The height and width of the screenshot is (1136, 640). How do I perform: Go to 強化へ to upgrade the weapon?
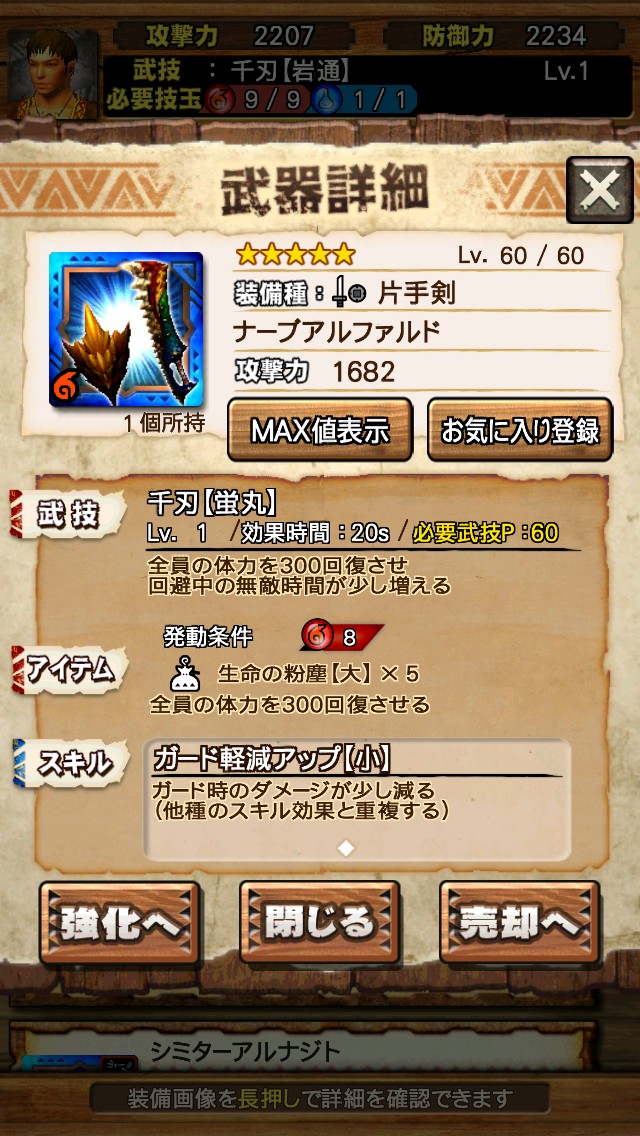pyautogui.click(x=120, y=922)
